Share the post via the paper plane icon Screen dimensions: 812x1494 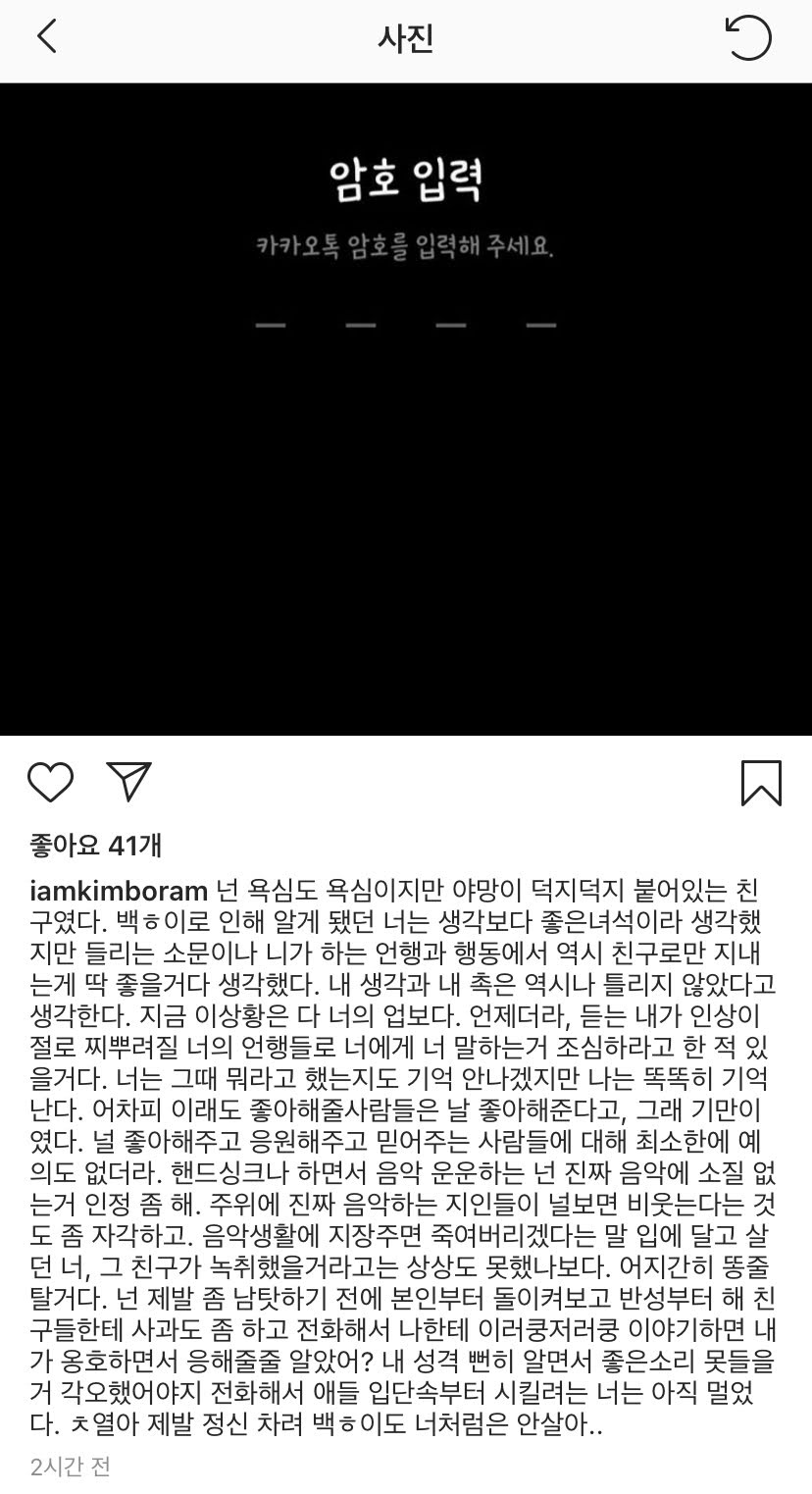pyautogui.click(x=129, y=782)
